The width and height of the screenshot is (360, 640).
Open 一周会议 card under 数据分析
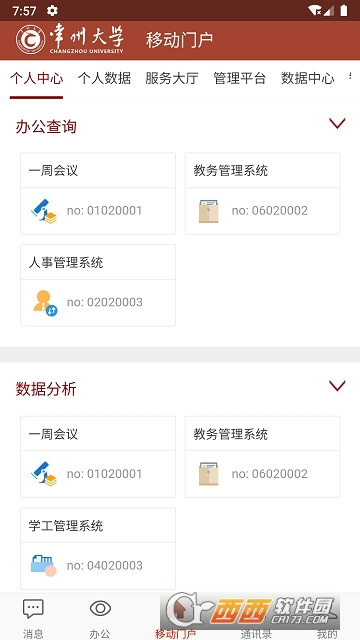(98, 457)
